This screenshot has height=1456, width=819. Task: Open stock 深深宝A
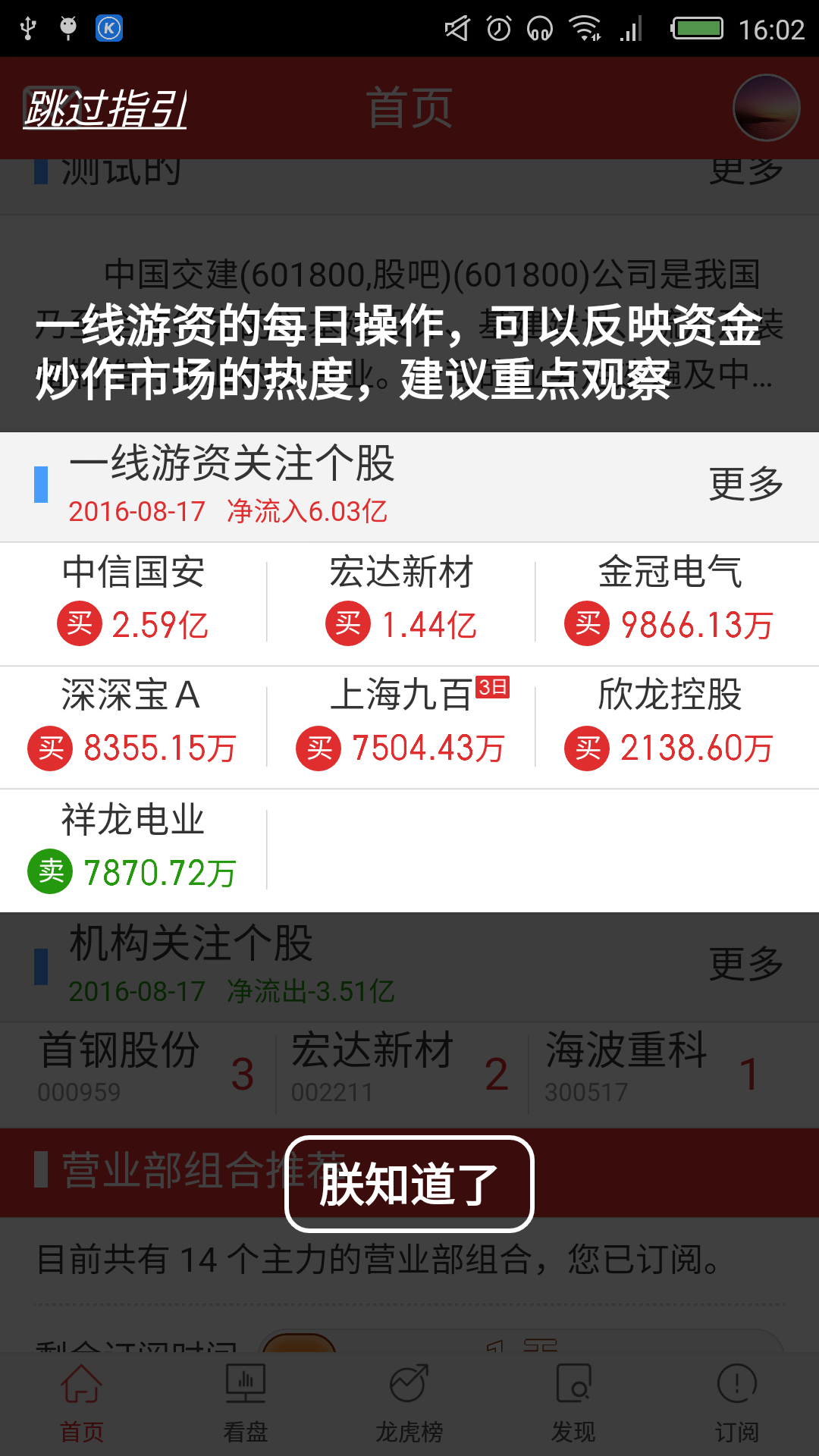(132, 723)
